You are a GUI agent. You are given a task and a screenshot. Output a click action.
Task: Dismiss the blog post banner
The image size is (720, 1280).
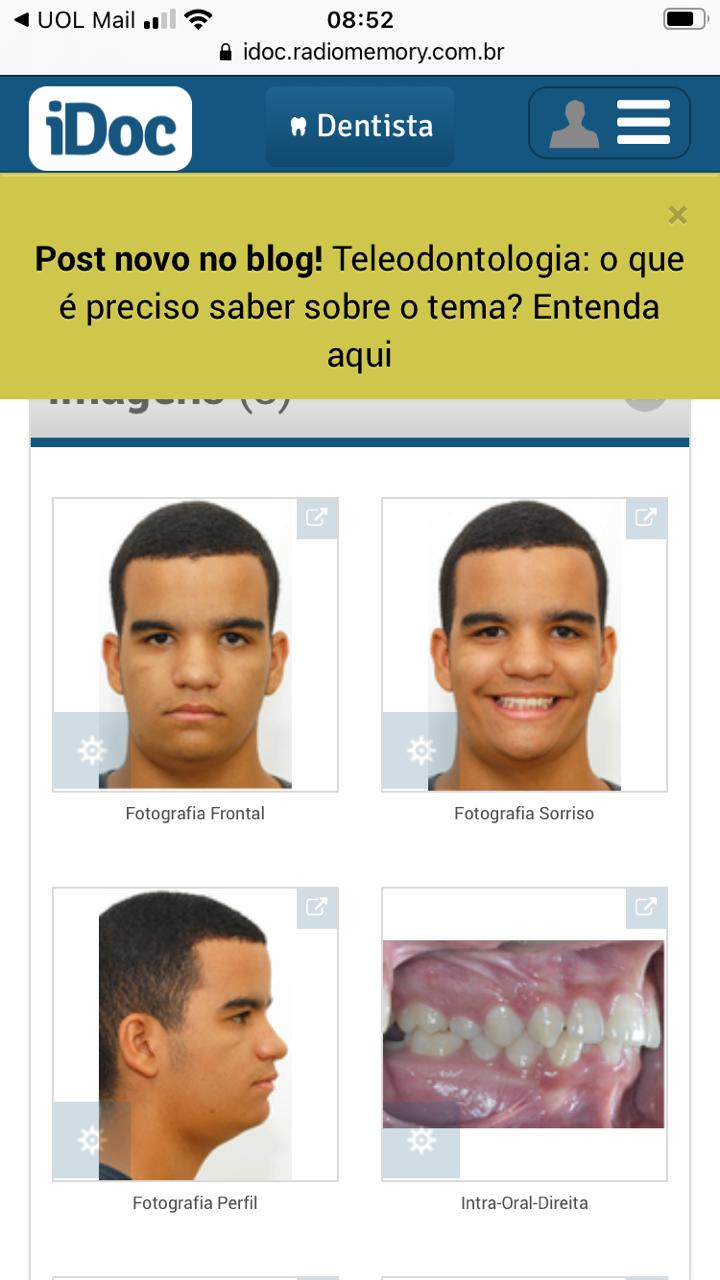click(677, 215)
